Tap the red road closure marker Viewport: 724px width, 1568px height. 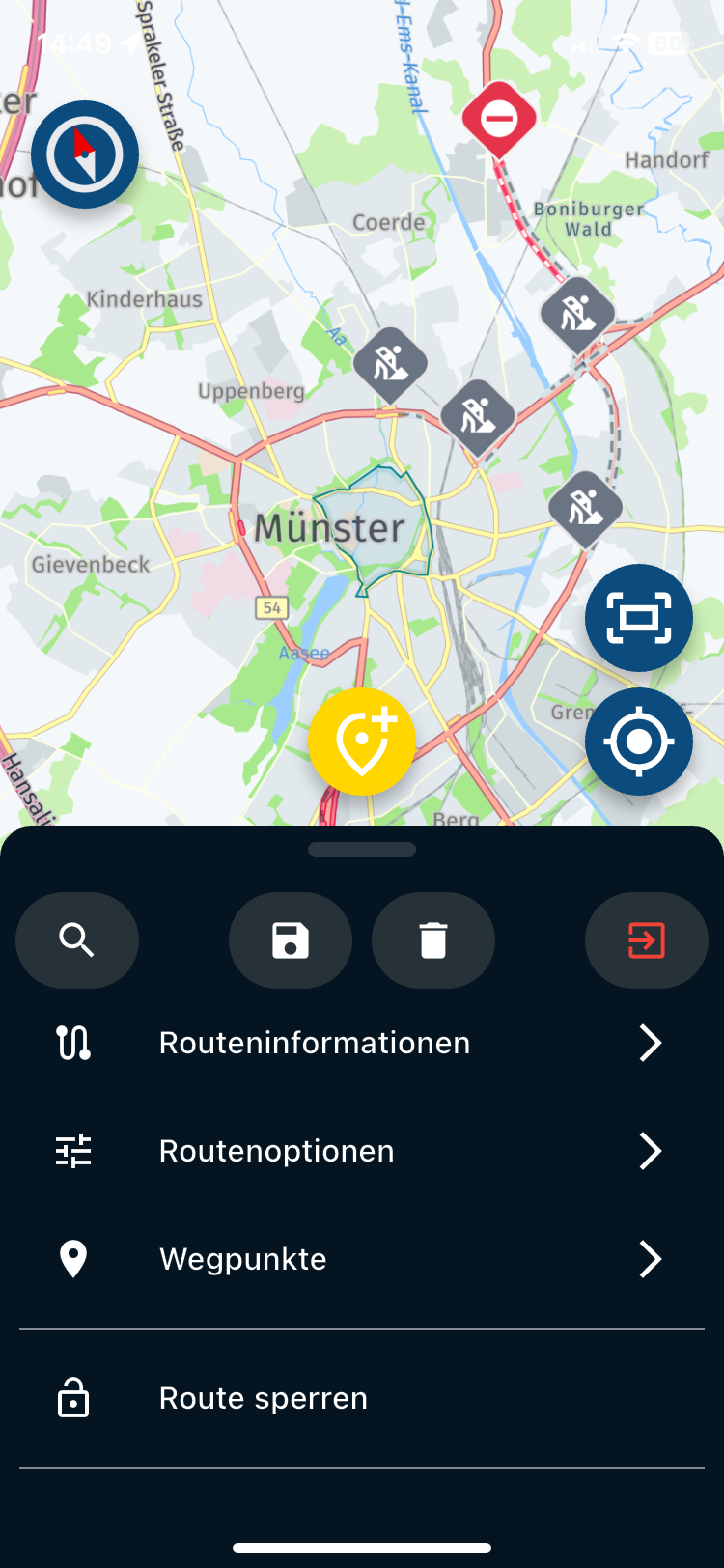pyautogui.click(x=499, y=120)
